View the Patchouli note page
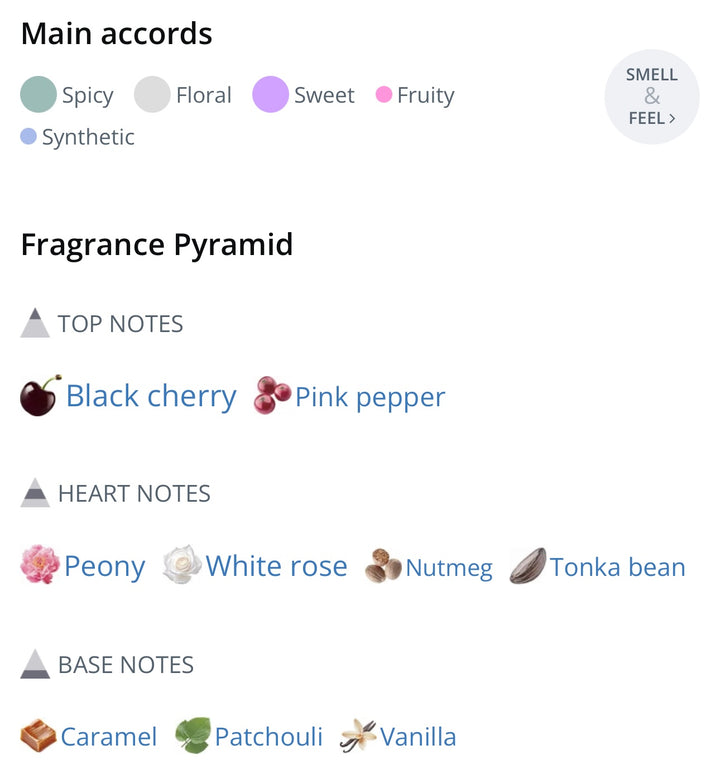Viewport: 720px width, 764px height. [x=268, y=737]
